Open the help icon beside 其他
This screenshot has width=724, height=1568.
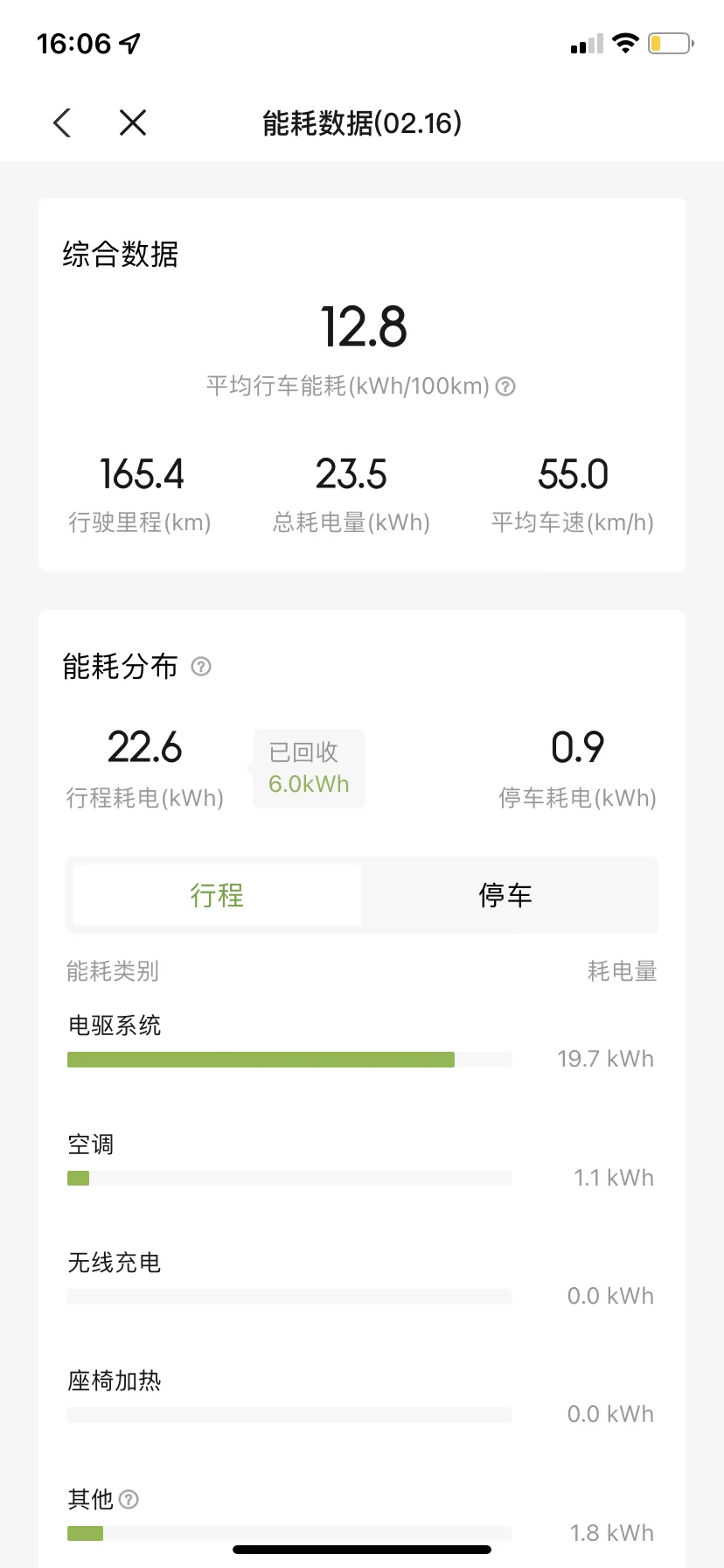tap(129, 1500)
